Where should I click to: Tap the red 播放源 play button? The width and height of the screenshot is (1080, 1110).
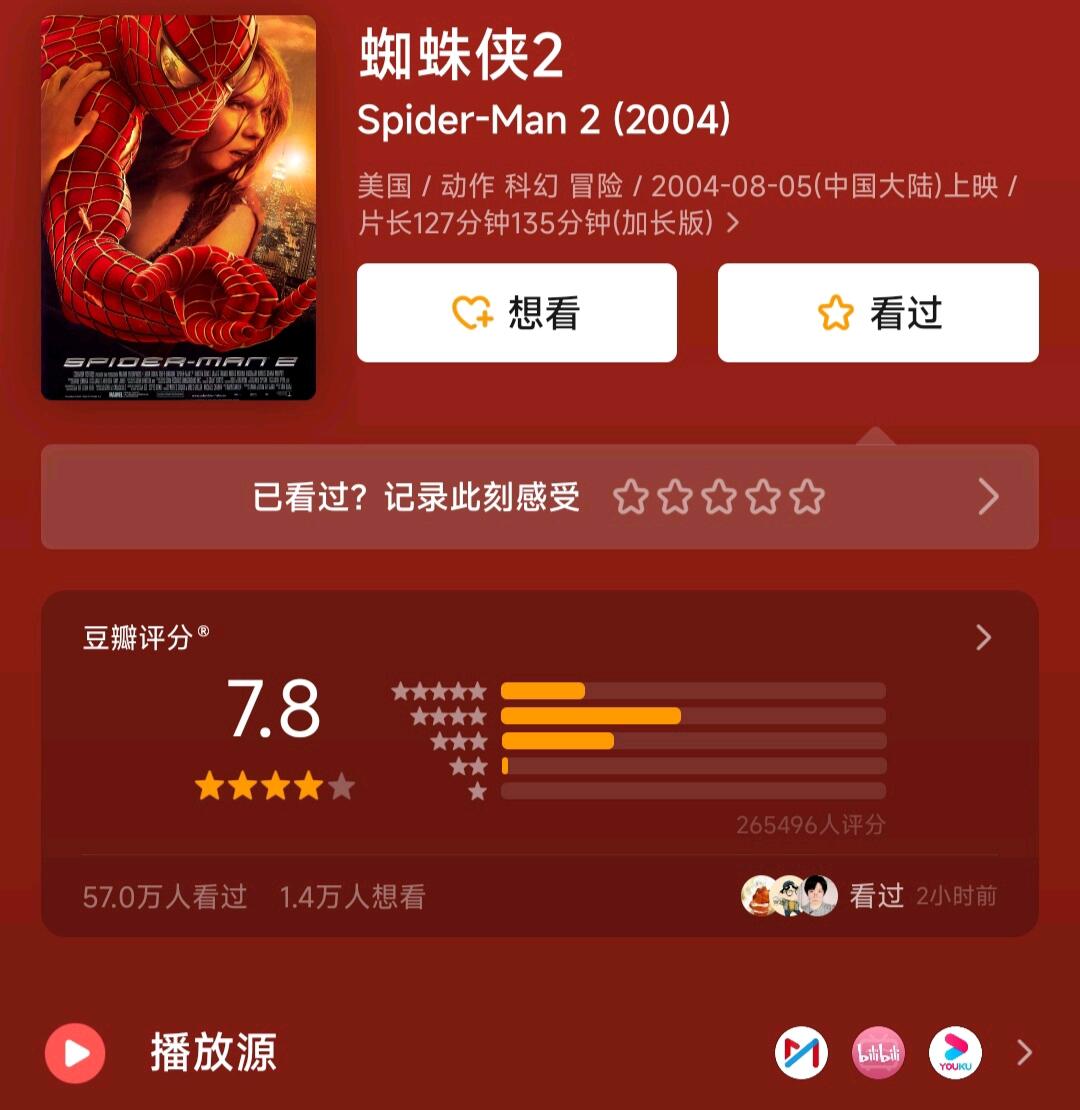75,1053
